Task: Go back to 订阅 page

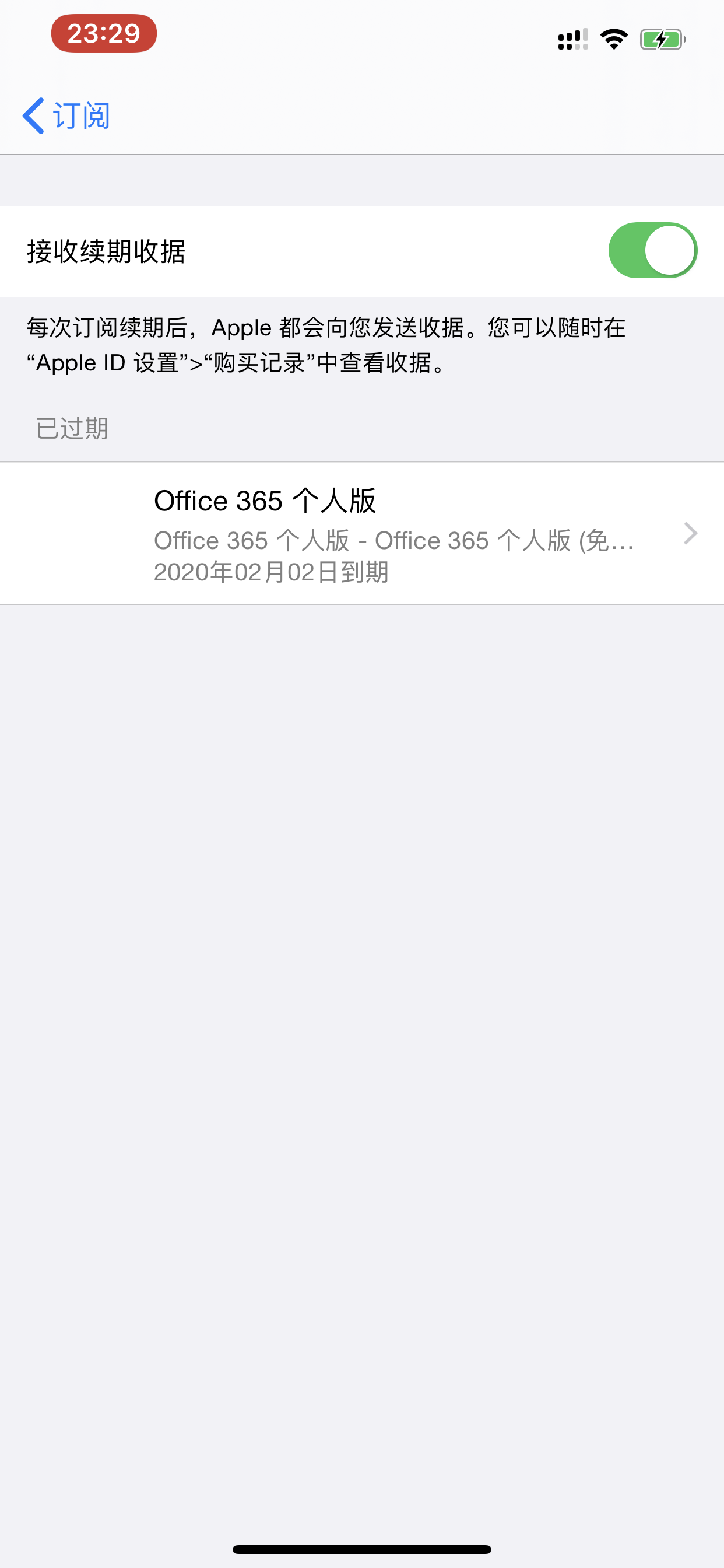Action: click(66, 115)
